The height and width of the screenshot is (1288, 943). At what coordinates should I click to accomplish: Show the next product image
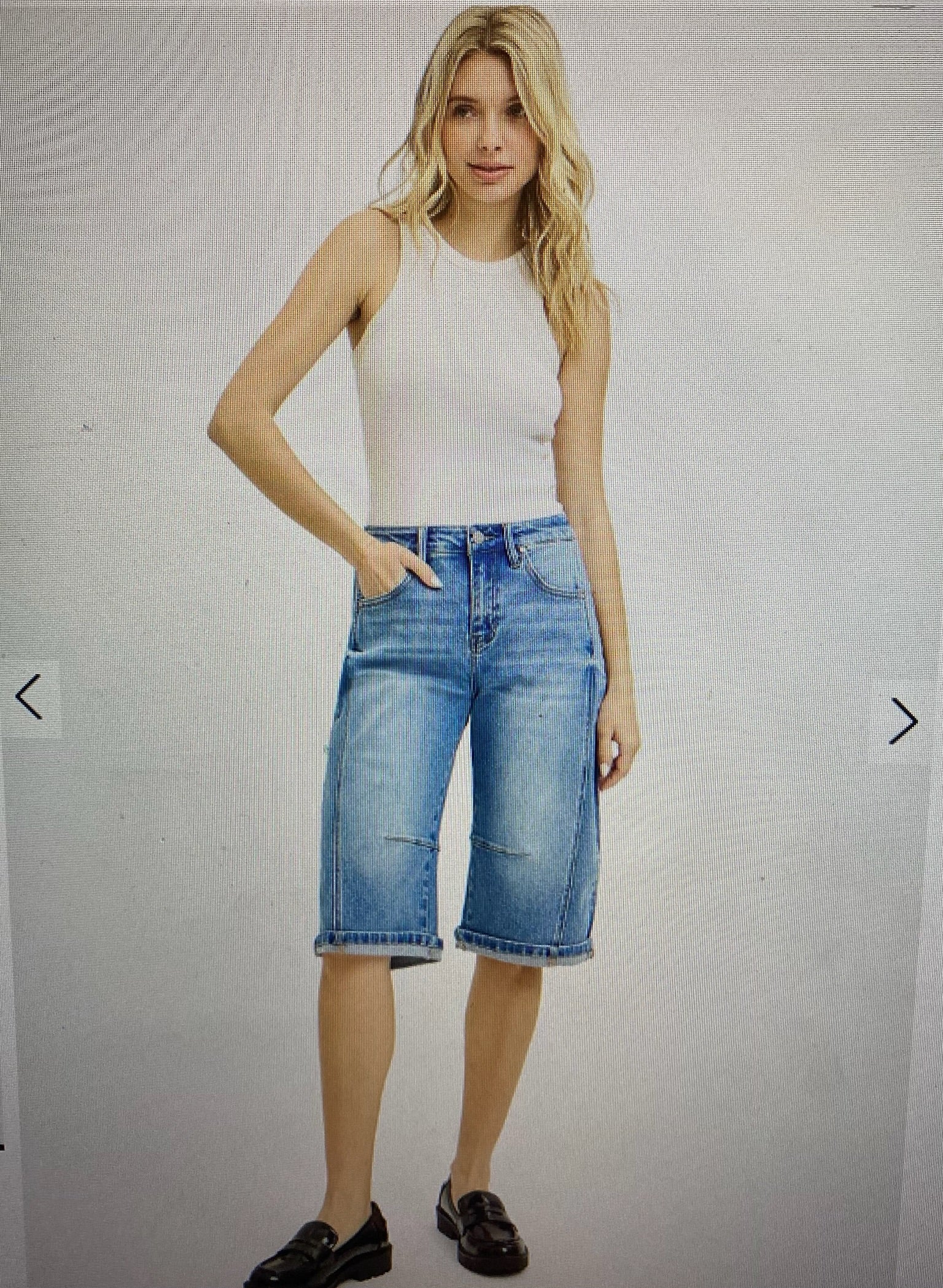pyautogui.click(x=903, y=721)
